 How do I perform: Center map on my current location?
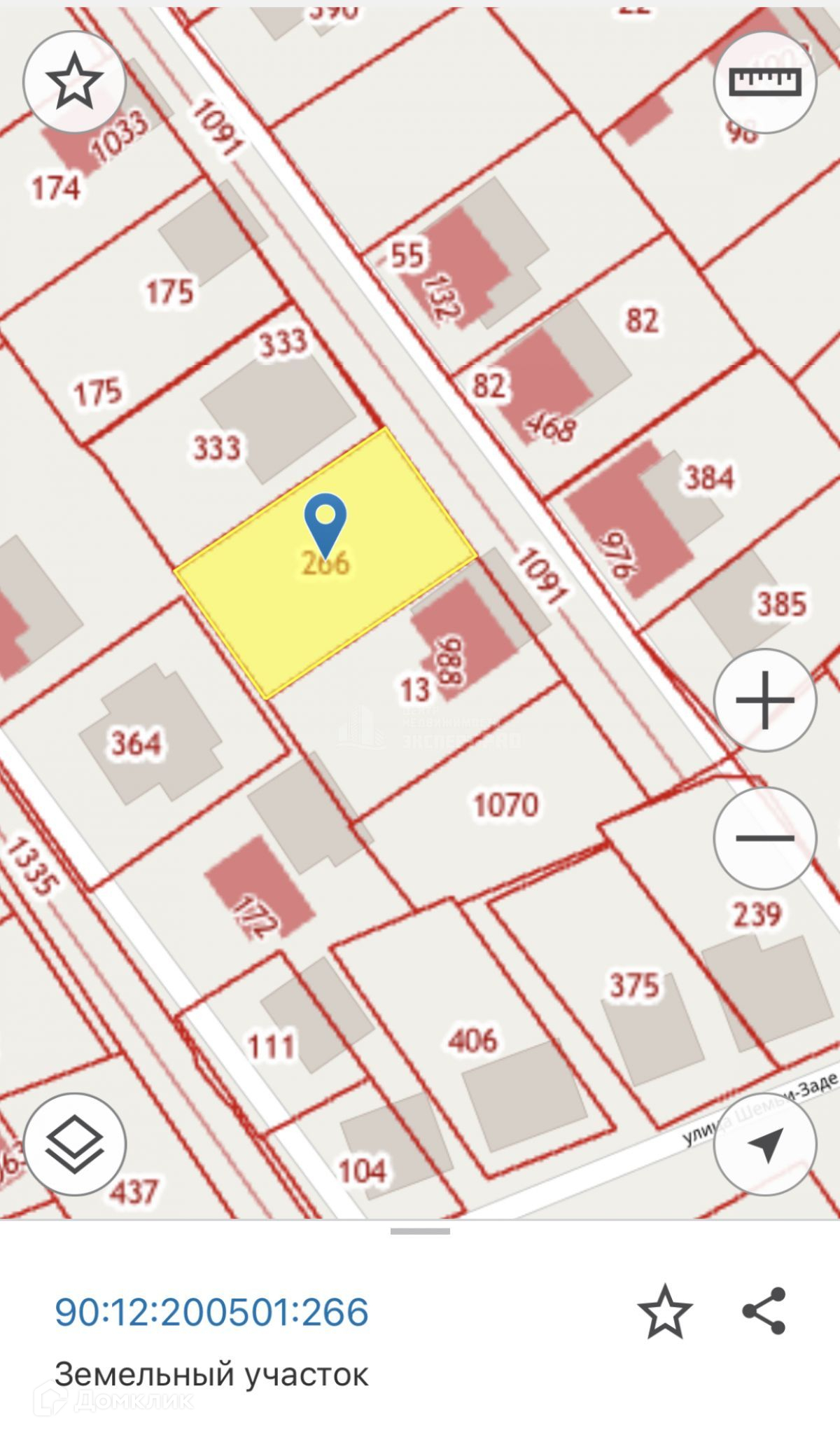(764, 1144)
